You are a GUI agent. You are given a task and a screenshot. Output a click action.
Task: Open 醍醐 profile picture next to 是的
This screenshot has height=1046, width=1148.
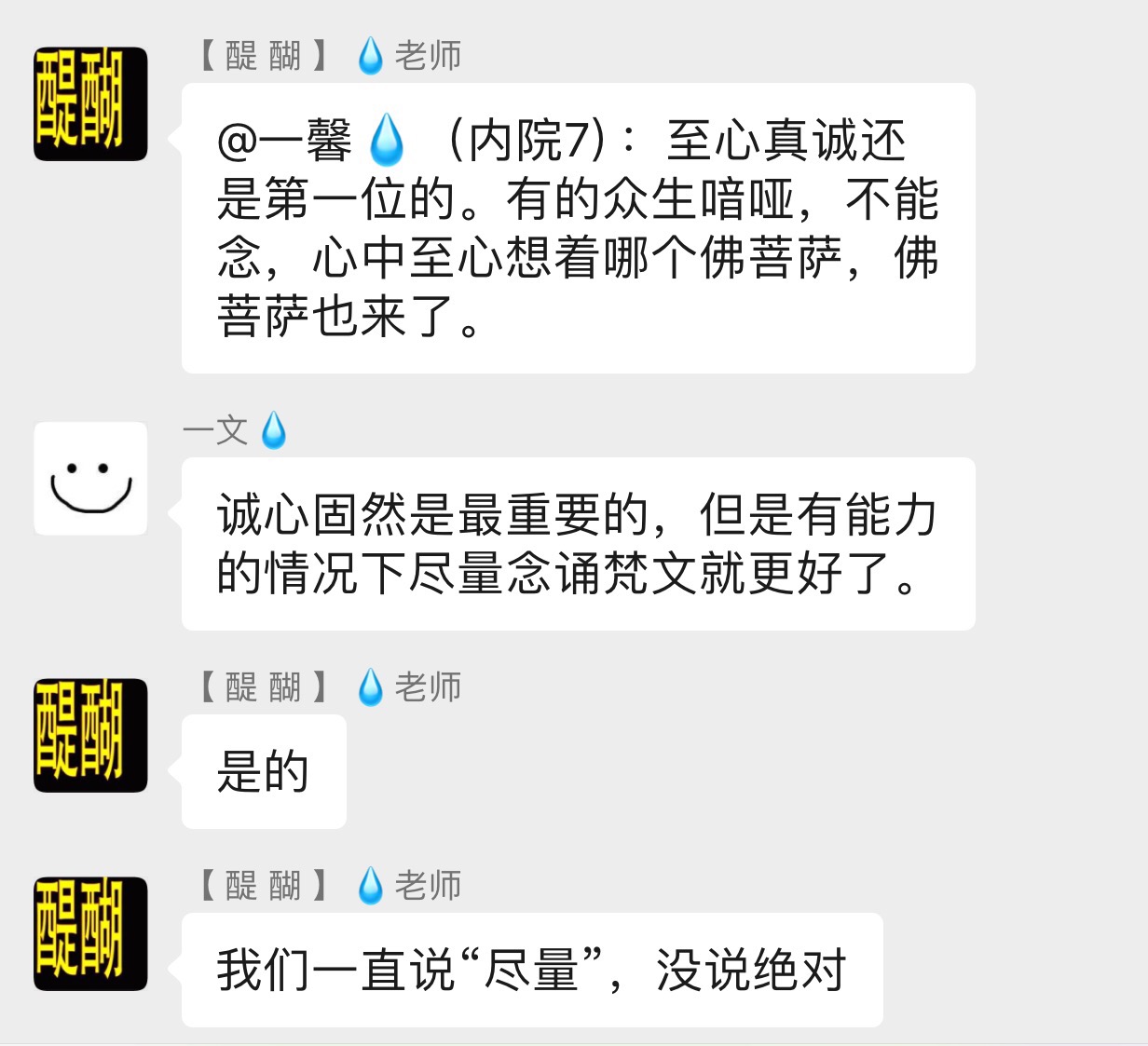point(90,736)
